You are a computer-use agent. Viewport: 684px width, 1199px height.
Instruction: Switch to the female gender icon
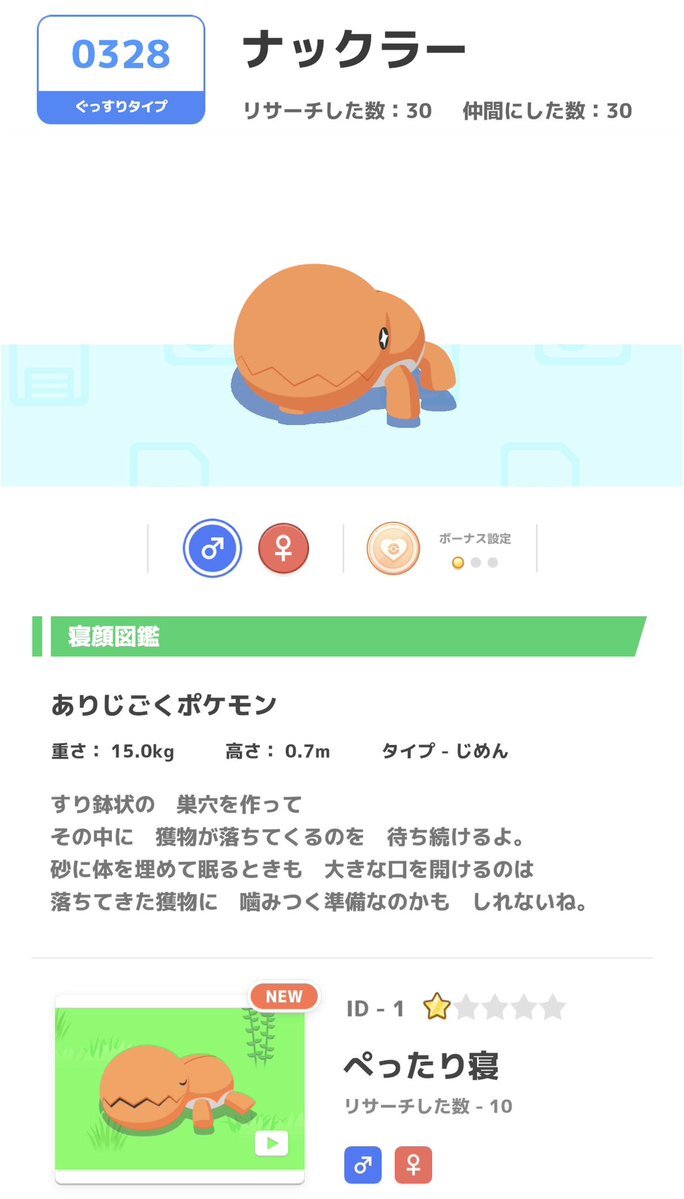coord(283,548)
